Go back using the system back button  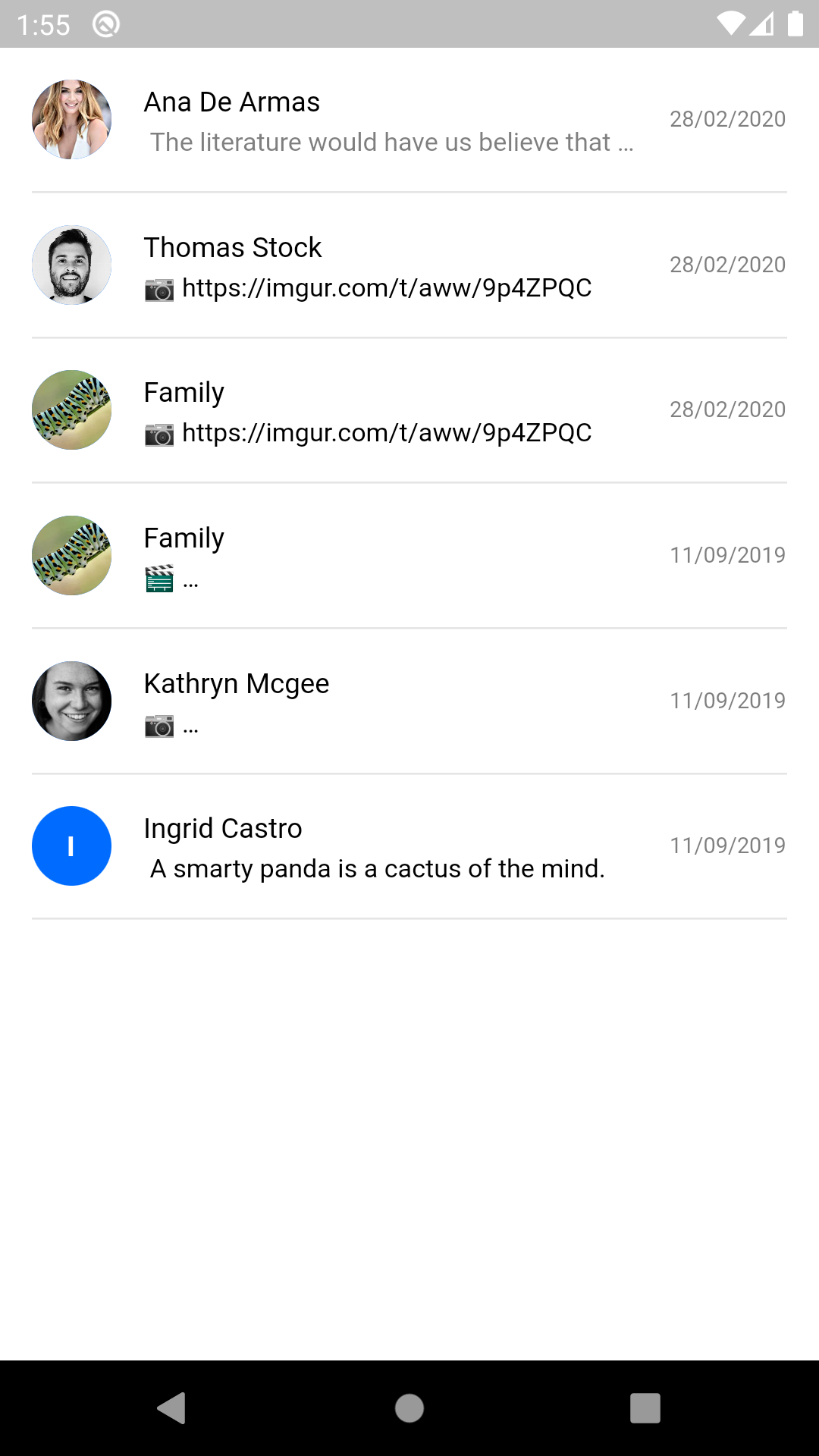coord(172,1408)
